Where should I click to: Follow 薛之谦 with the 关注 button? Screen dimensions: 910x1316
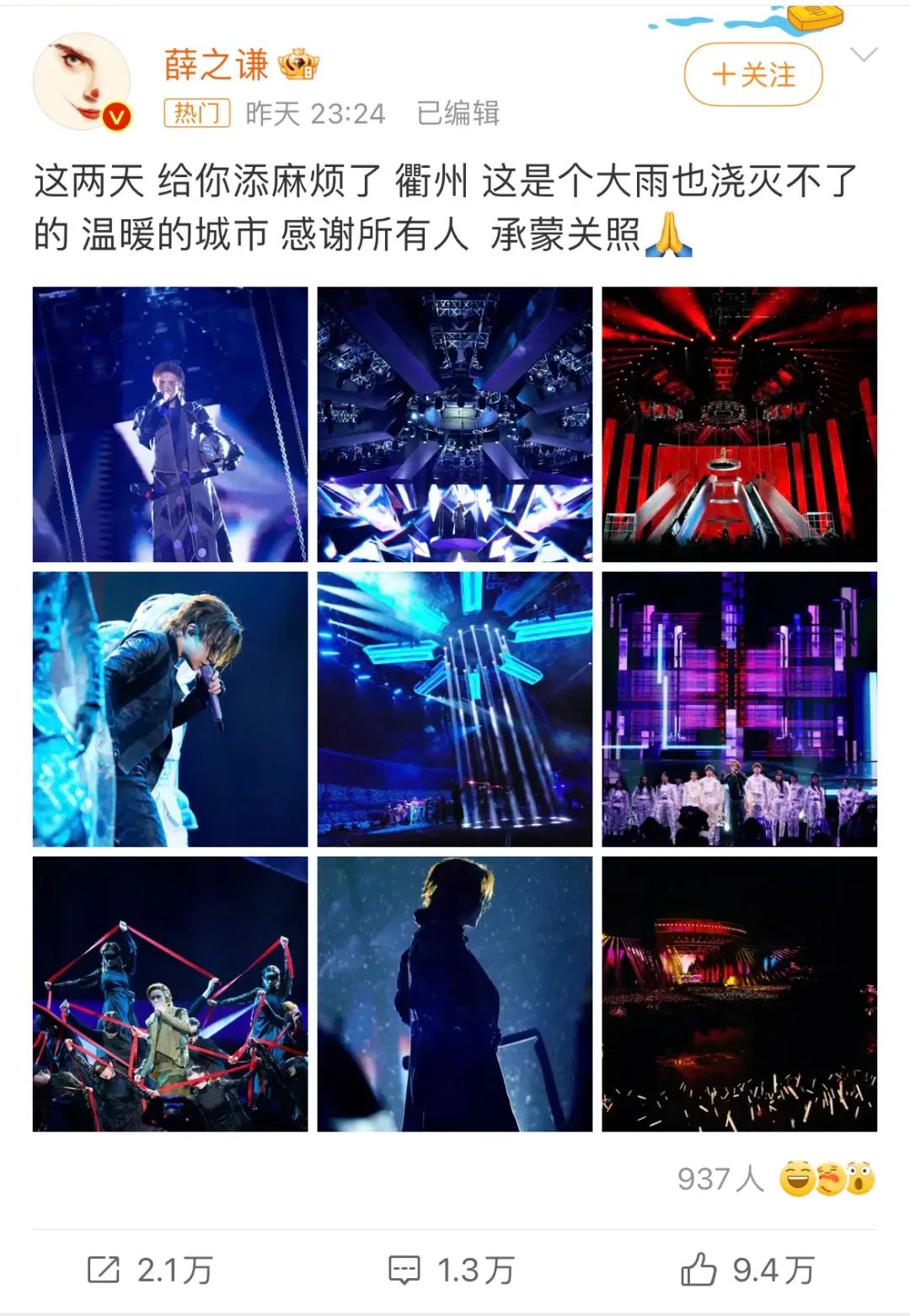pos(752,75)
